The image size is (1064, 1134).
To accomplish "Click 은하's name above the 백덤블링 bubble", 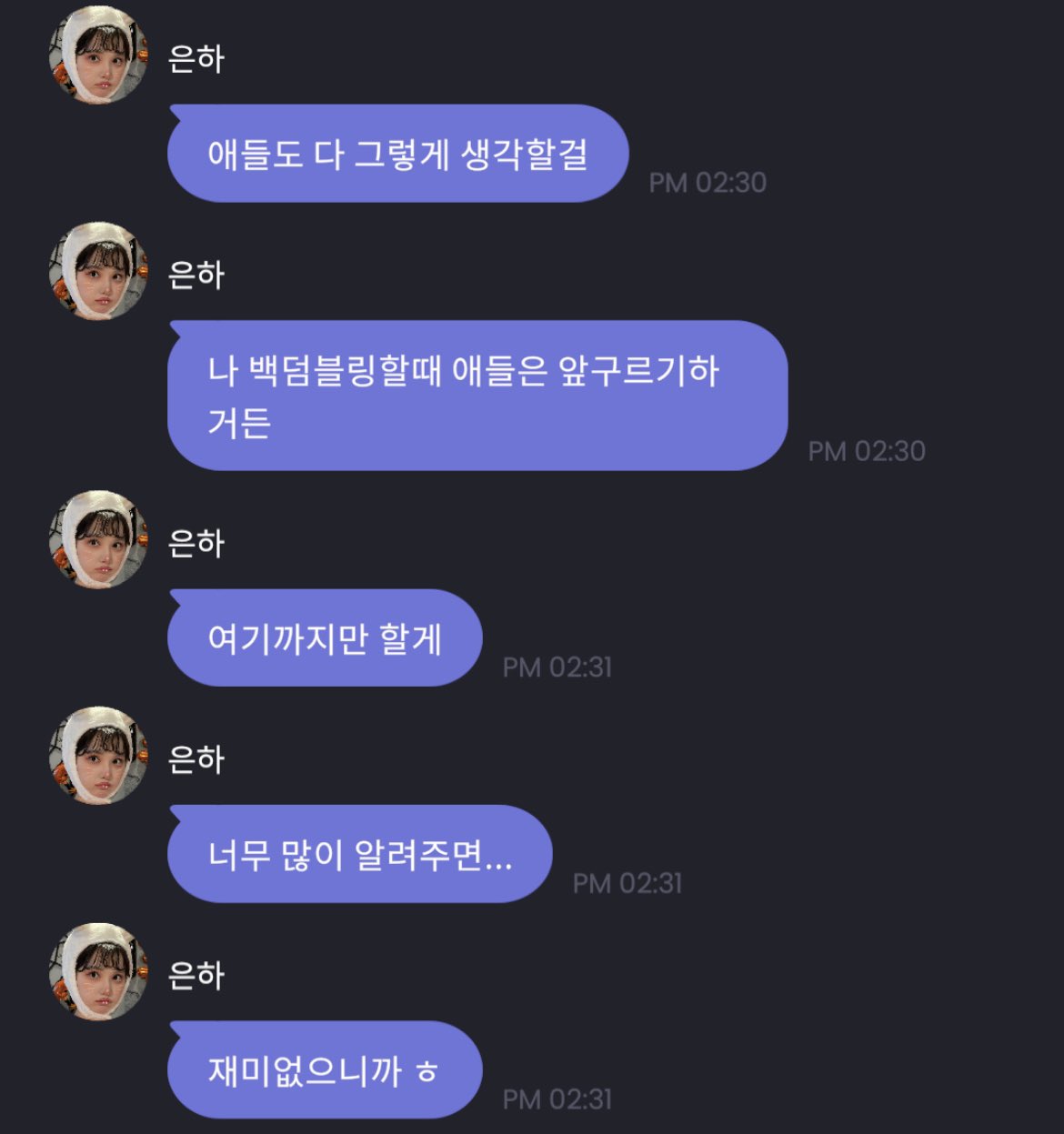I will [x=195, y=276].
